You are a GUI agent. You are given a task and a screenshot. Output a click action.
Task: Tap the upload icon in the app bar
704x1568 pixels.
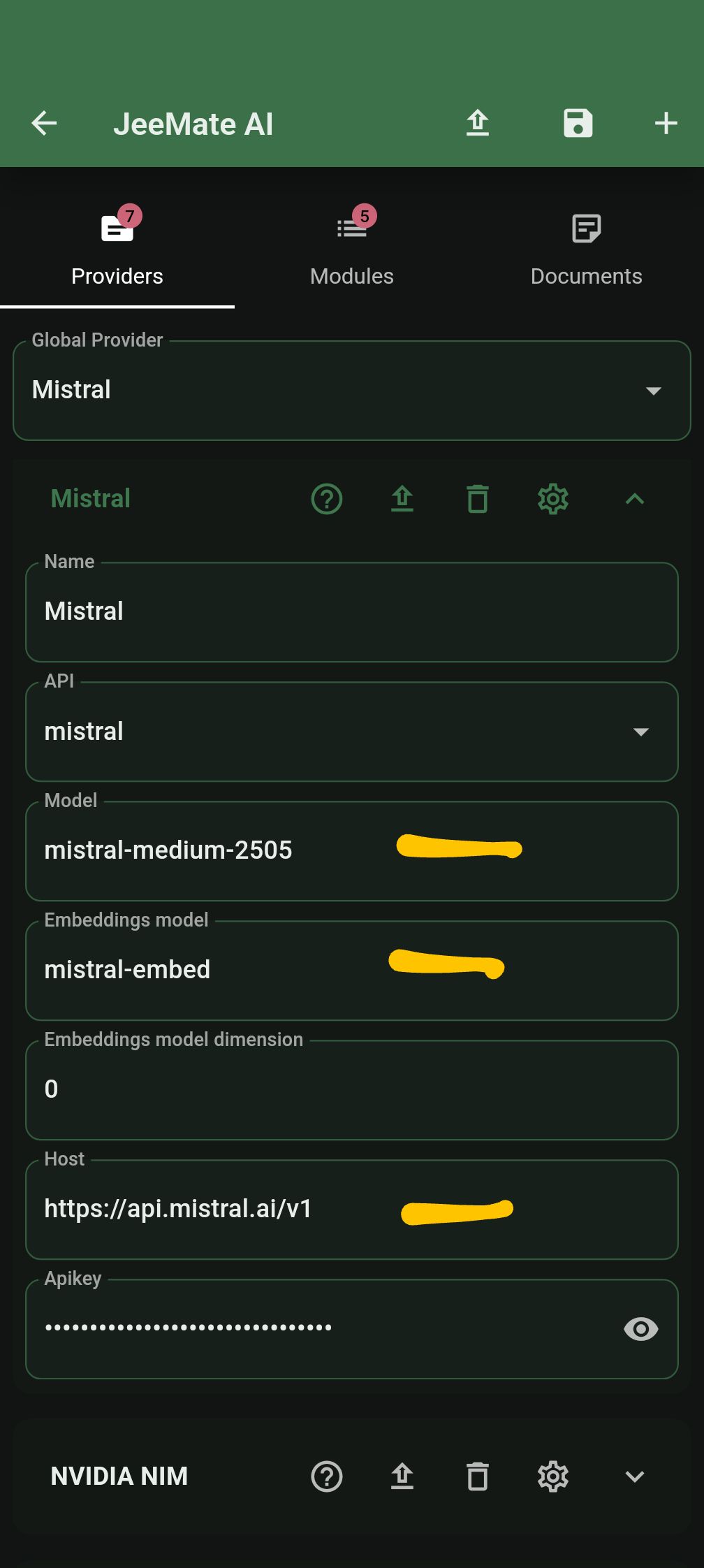478,124
